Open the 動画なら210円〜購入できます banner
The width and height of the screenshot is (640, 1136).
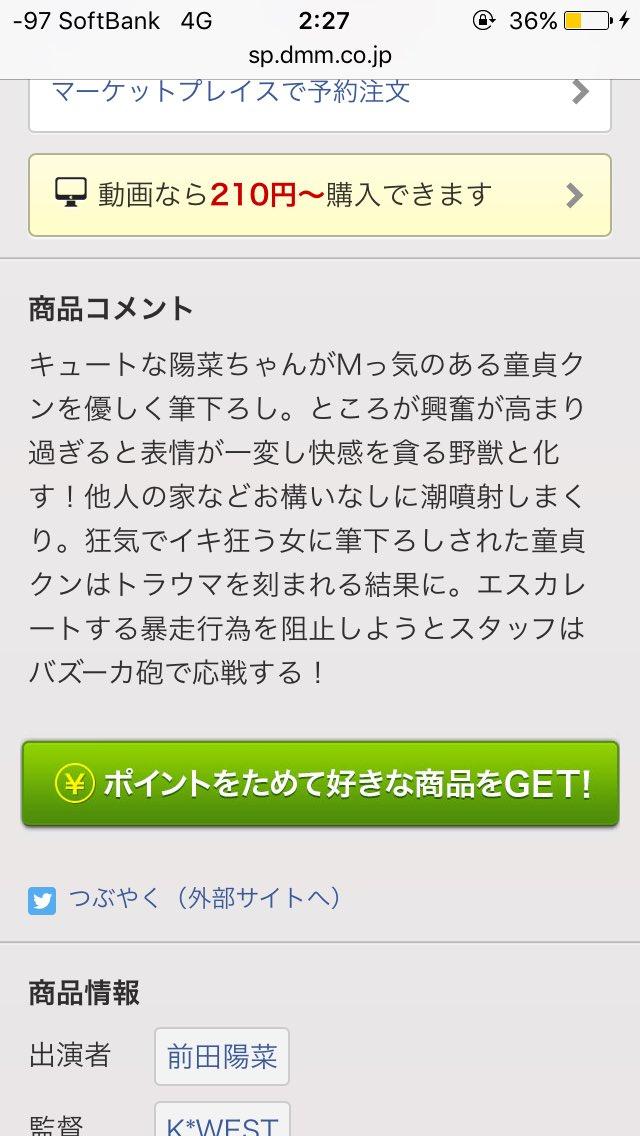point(319,194)
